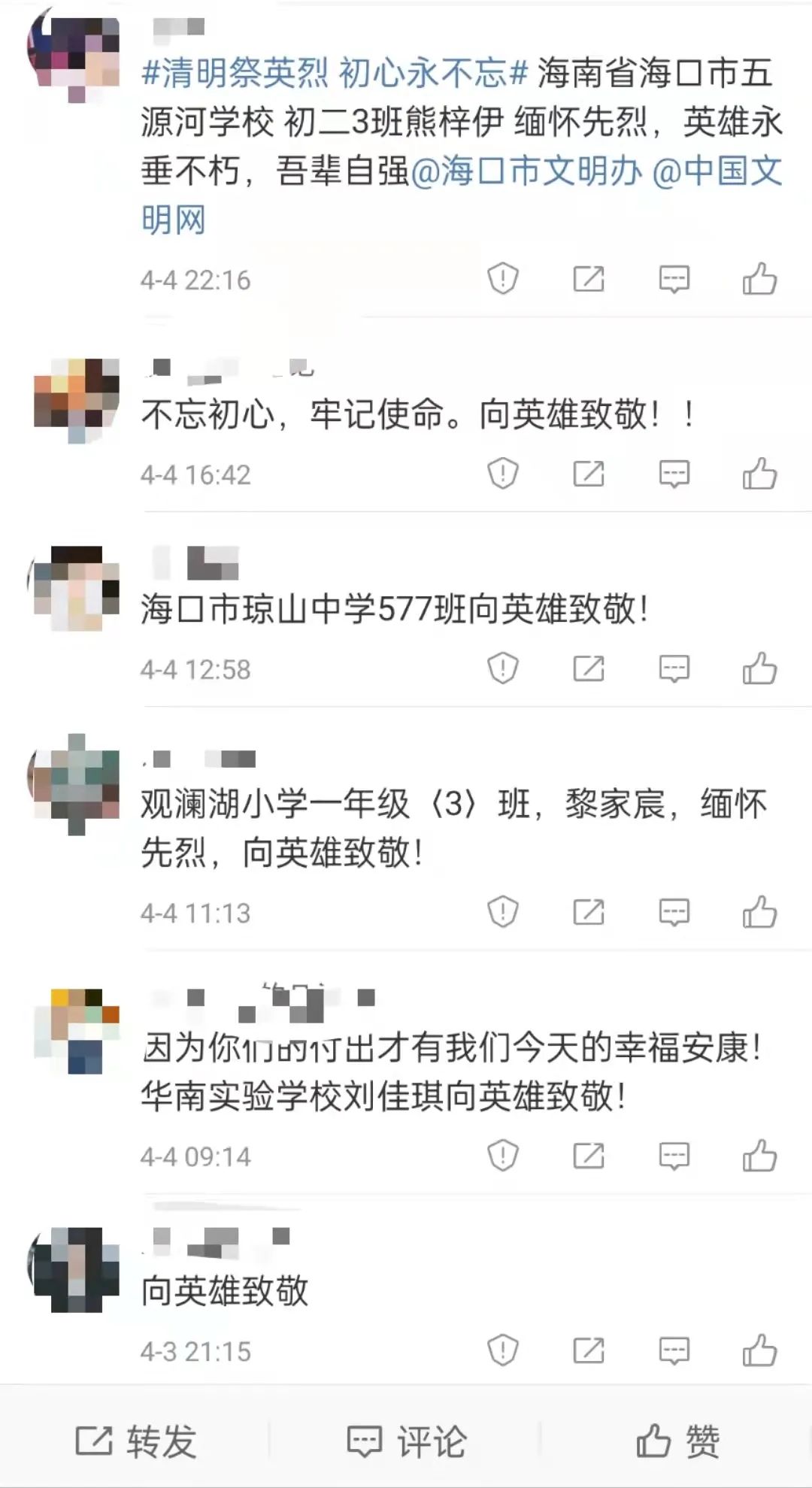Viewport: 812px width, 1488px height.
Task: Like the 观澜湖小学一年级 comment
Action: [x=759, y=913]
